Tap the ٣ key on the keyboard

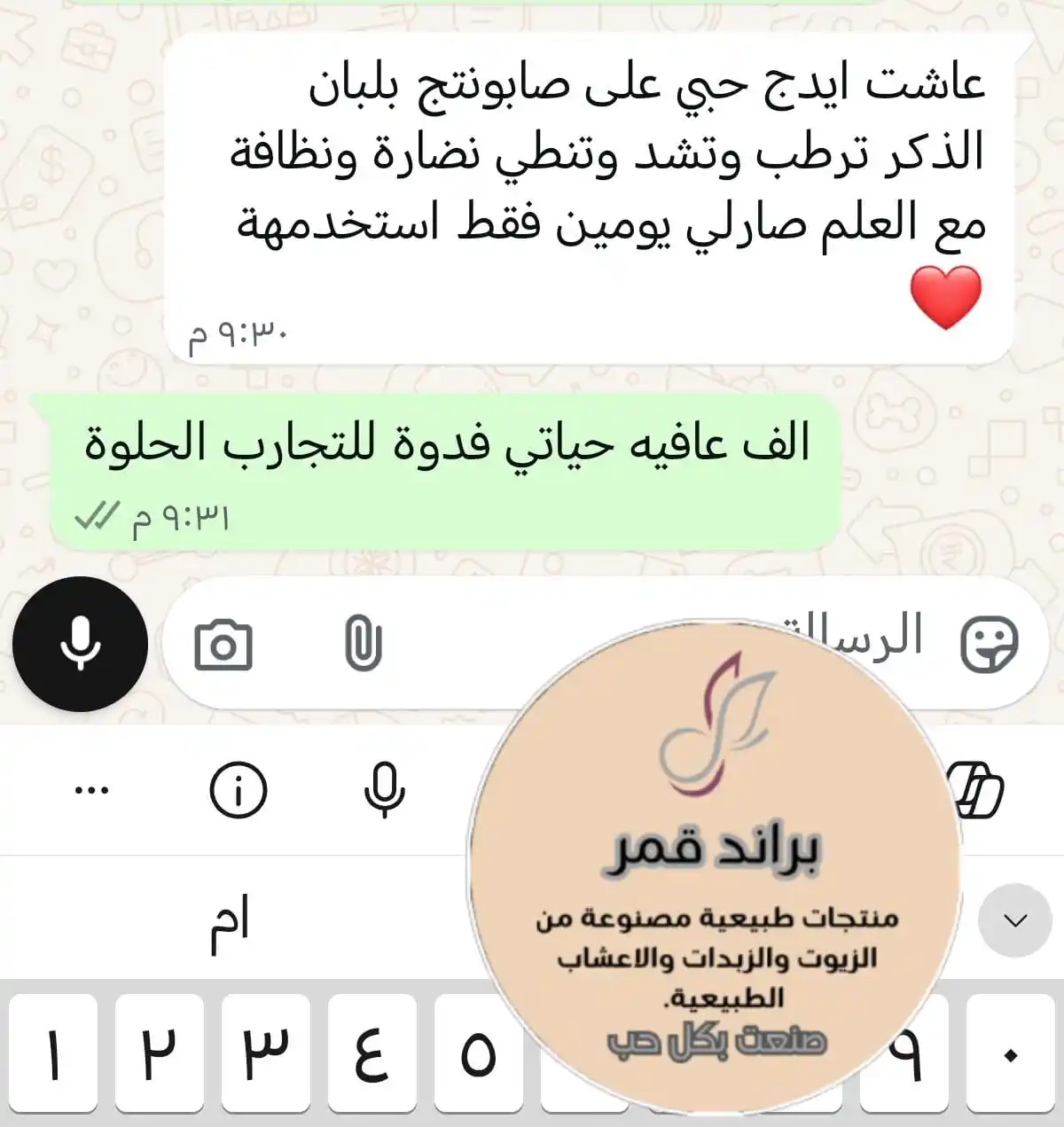pyautogui.click(x=265, y=1053)
